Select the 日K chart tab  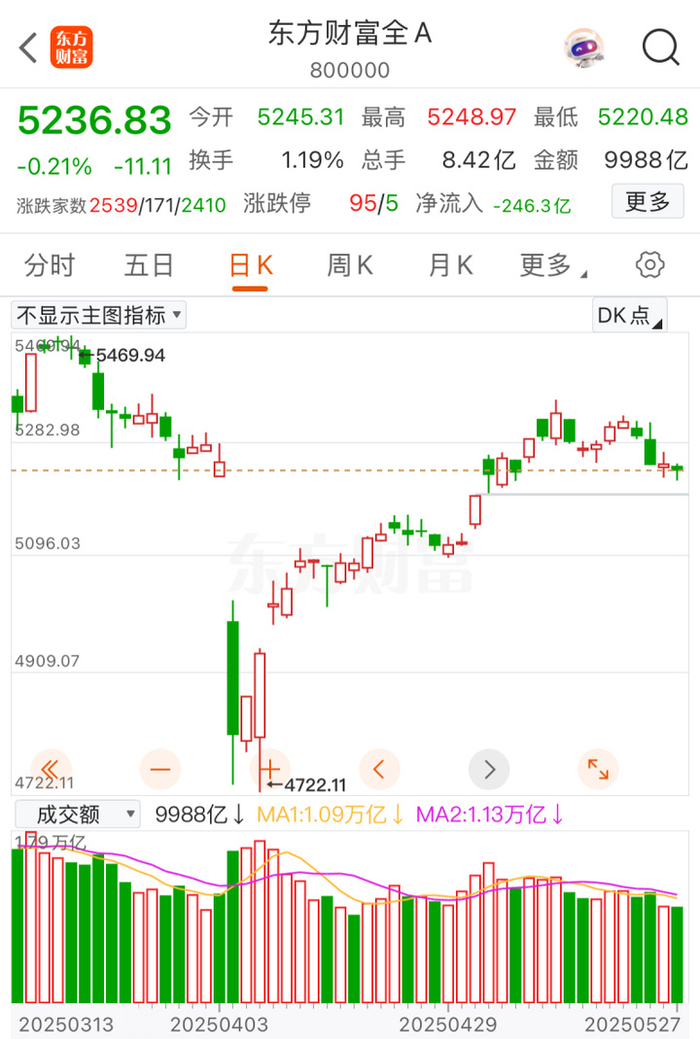tap(250, 266)
